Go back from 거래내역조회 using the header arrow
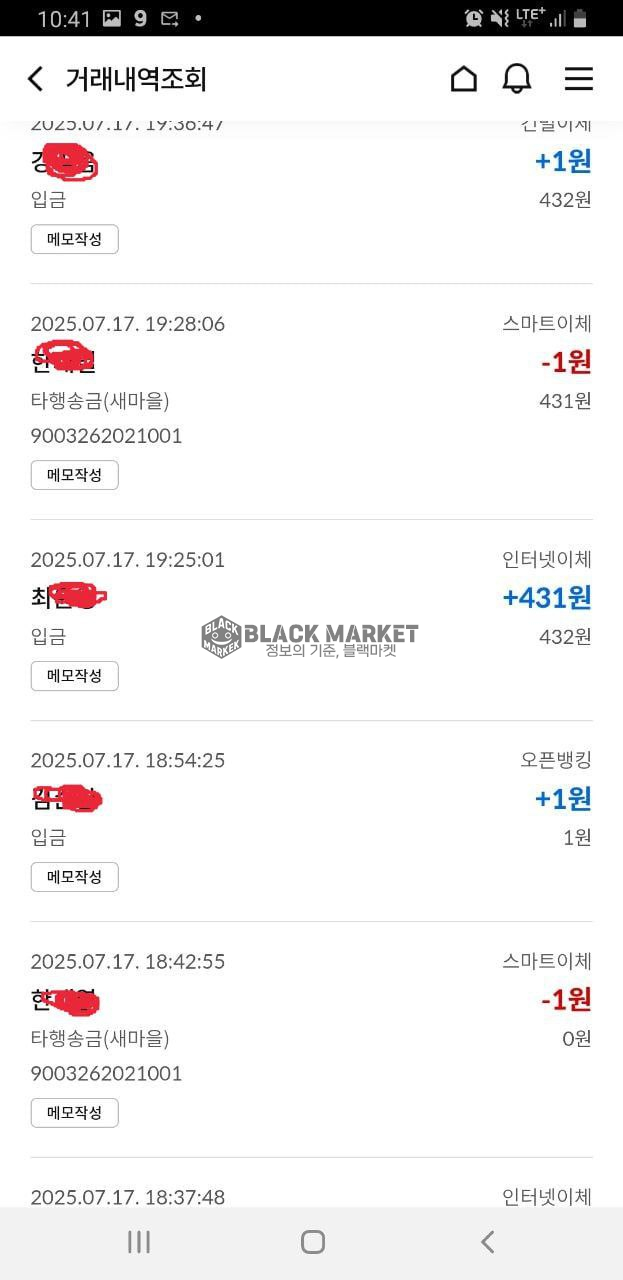Screen dimensions: 623x1280 (35, 79)
